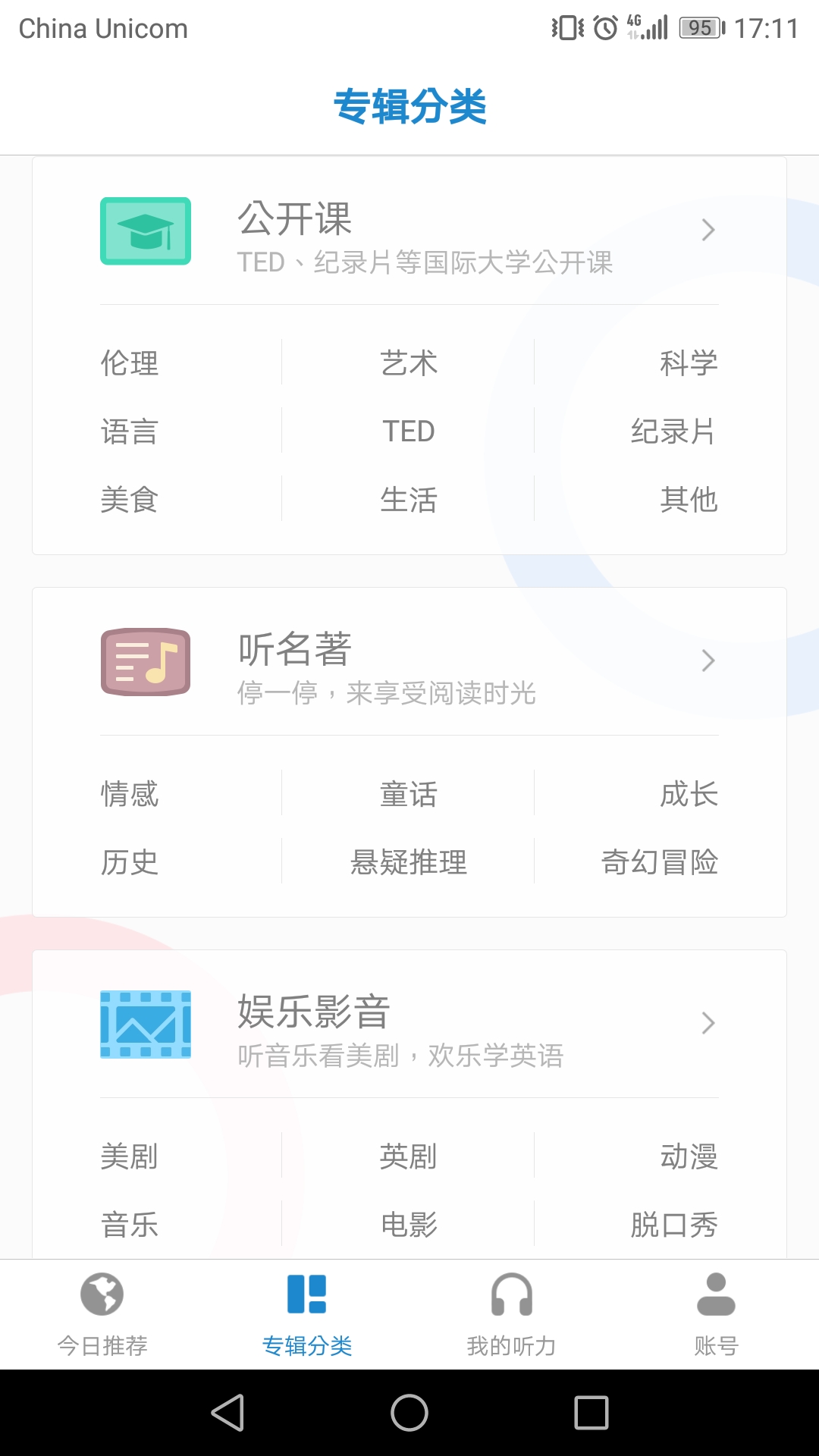Select the 动漫 subcategory
819x1456 pixels.
688,1156
